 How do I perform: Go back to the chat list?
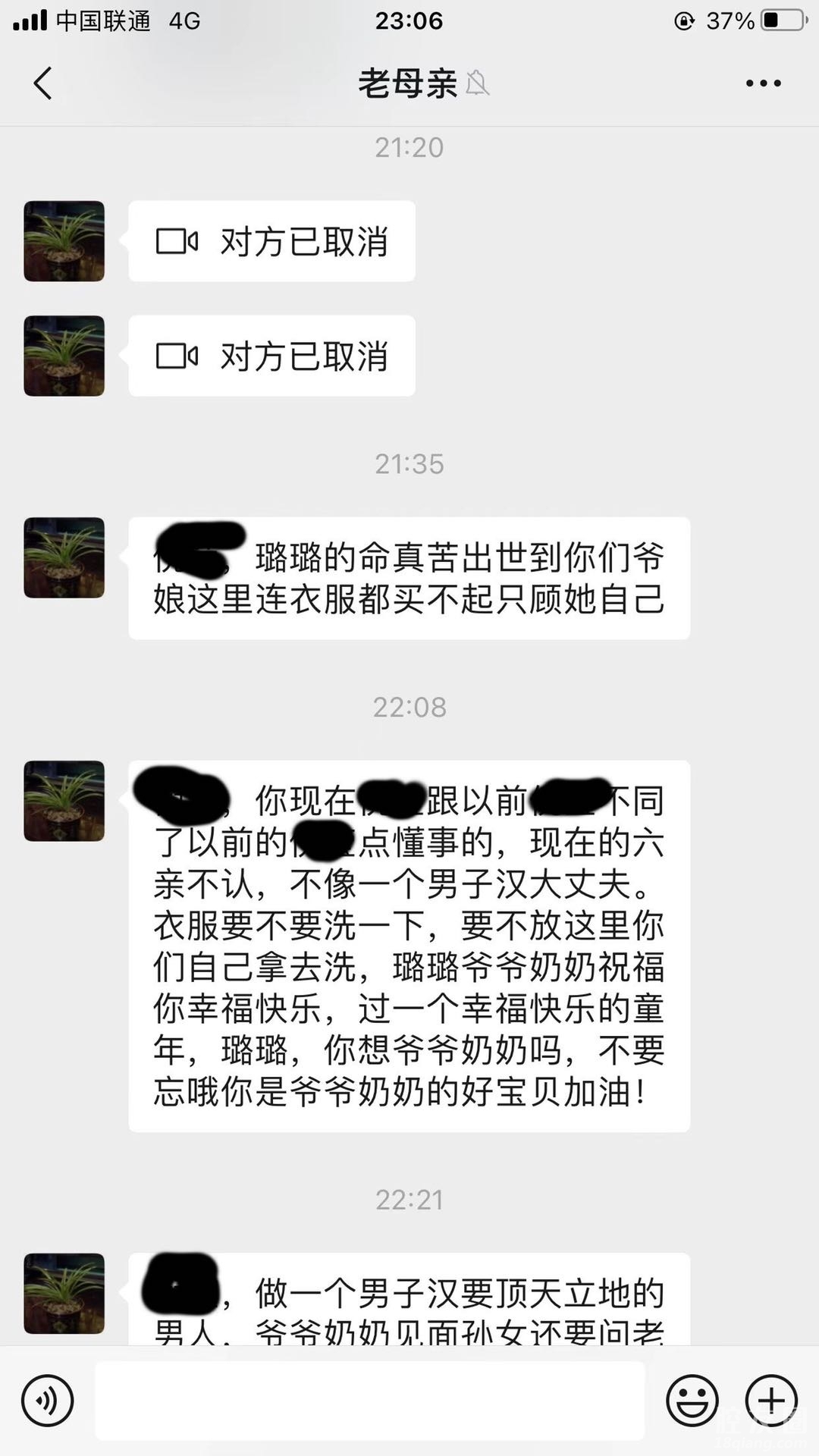click(x=43, y=83)
